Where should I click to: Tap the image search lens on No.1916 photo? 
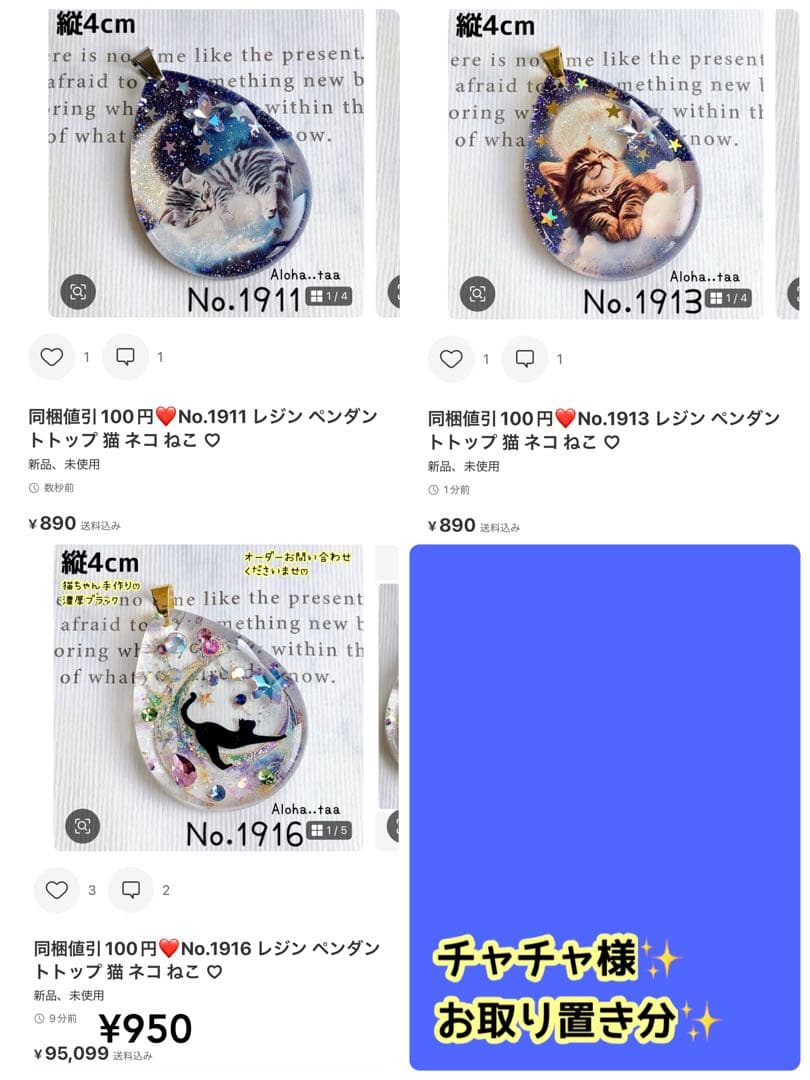(x=84, y=828)
